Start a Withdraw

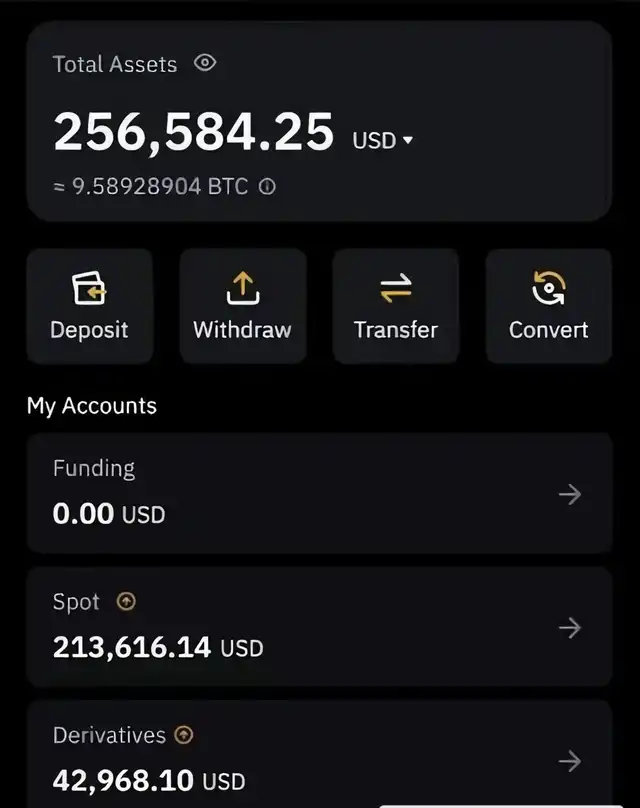pyautogui.click(x=242, y=306)
